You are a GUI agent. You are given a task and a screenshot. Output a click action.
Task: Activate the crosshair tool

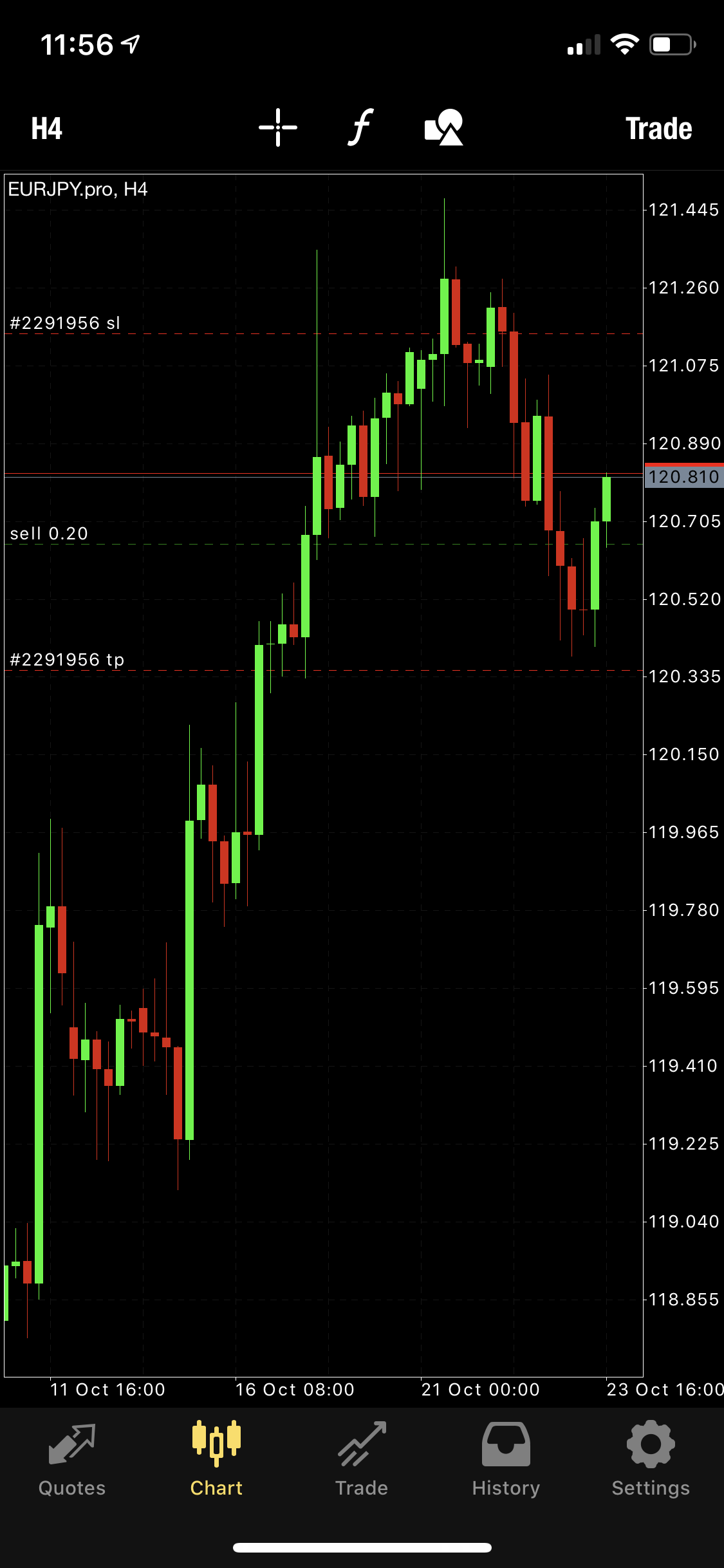[278, 127]
